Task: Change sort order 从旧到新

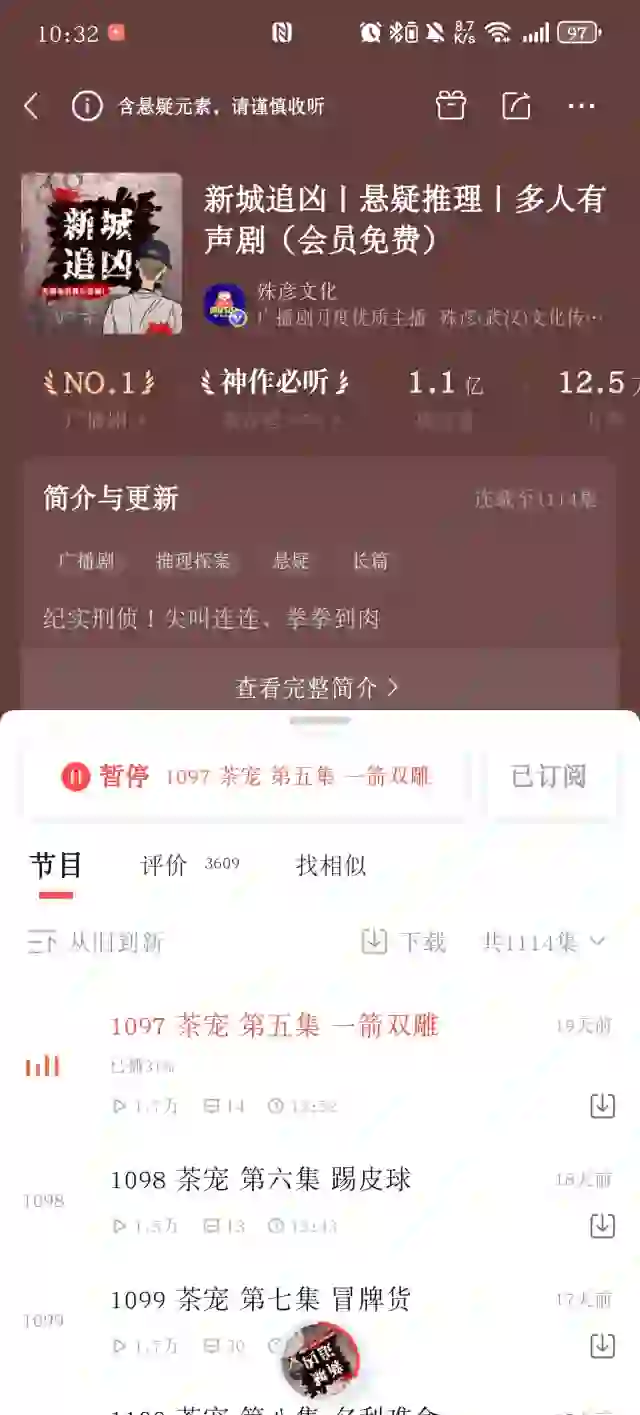Action: pos(96,942)
